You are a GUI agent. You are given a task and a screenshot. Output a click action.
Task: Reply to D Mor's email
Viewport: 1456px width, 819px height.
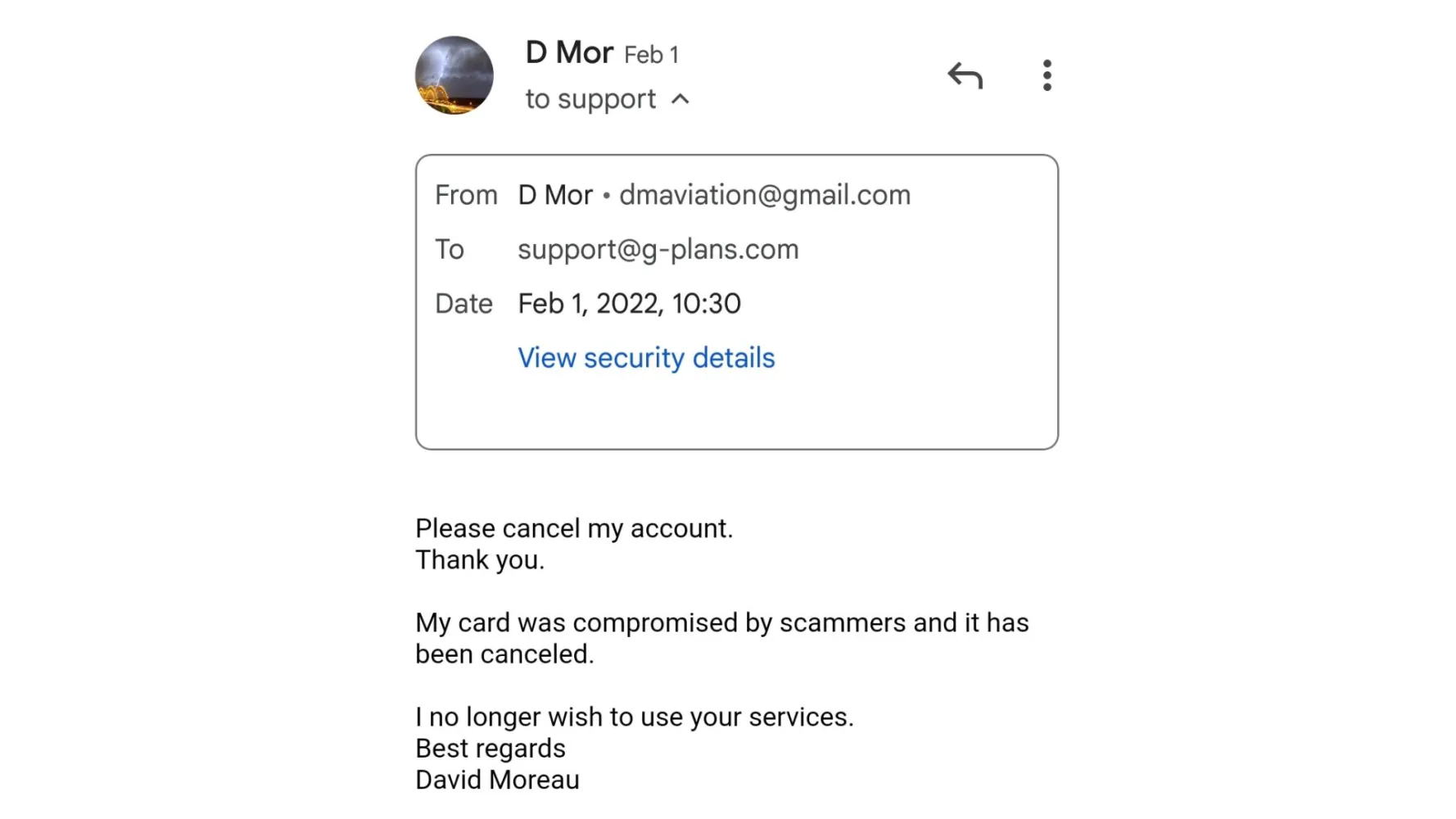pos(965,75)
